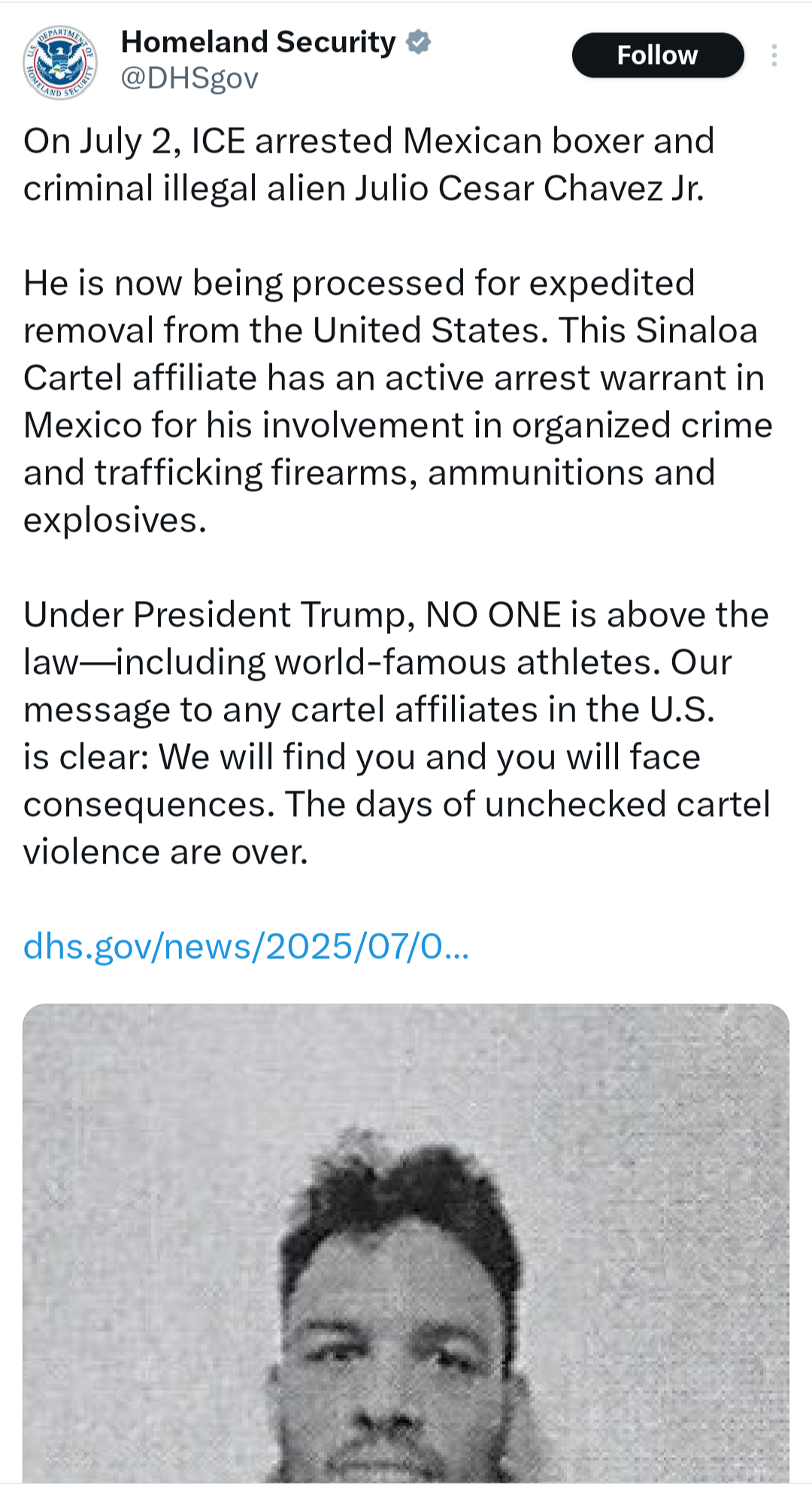Screen dimensions: 812x1500
Task: Open the @DHSgov profile handle
Action: pyautogui.click(x=189, y=78)
